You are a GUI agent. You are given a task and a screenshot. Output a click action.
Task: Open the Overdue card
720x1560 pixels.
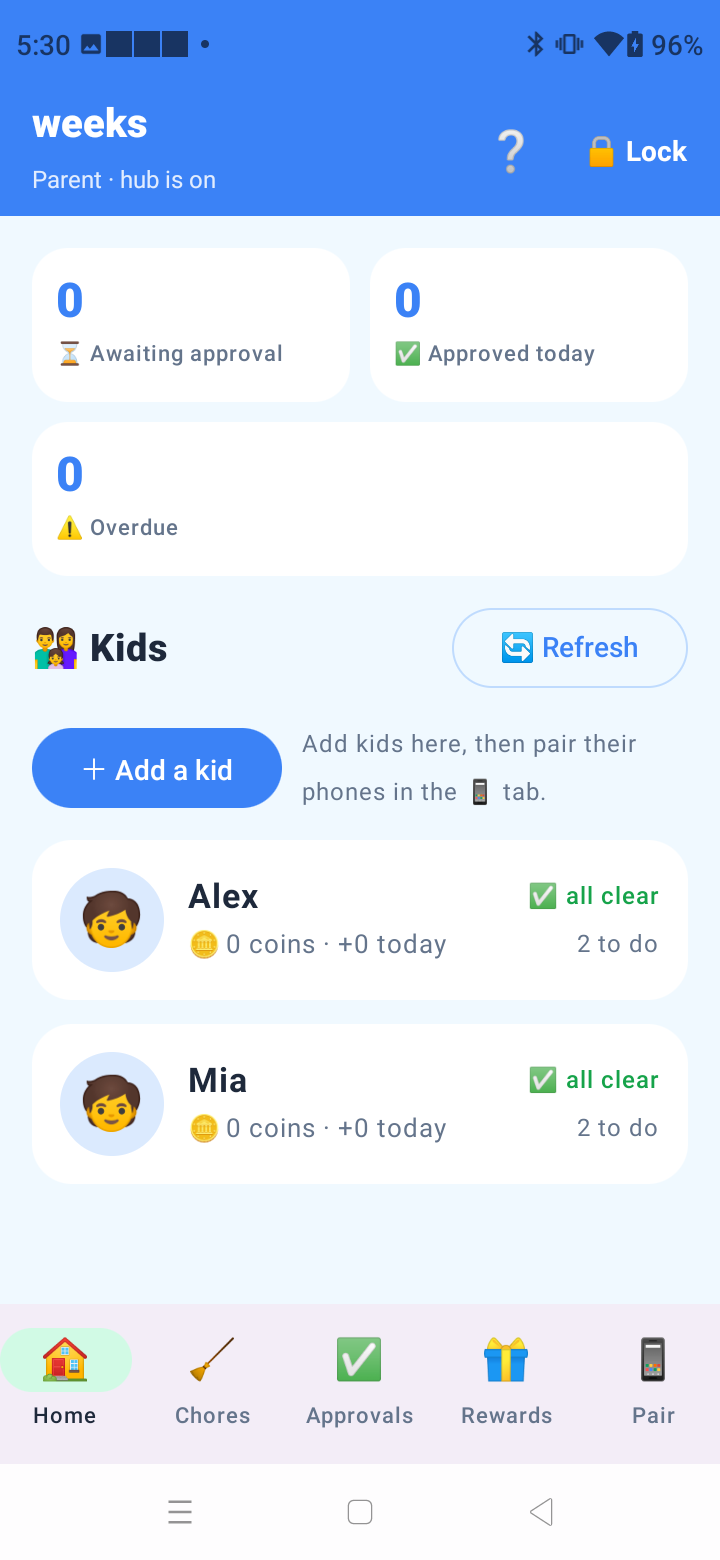click(360, 499)
